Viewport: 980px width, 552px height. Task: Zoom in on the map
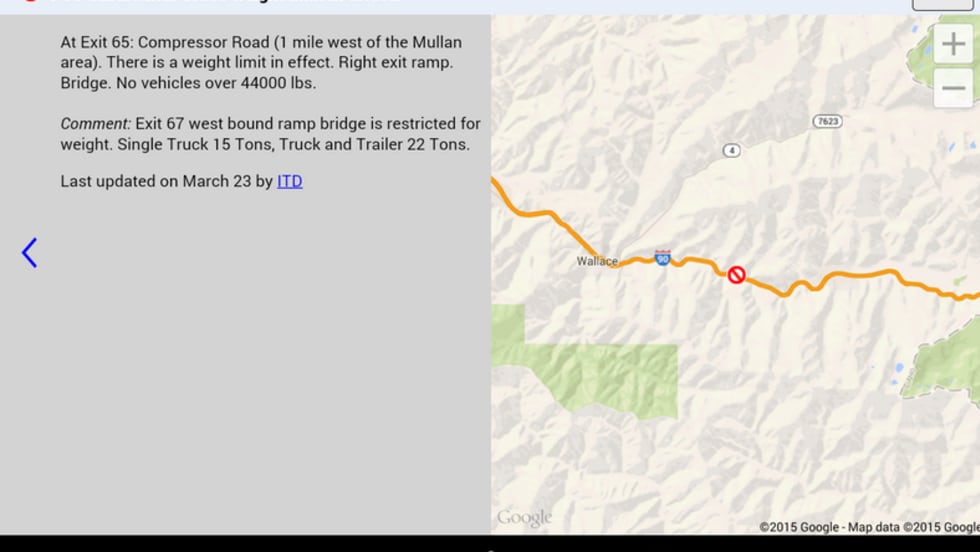click(953, 44)
